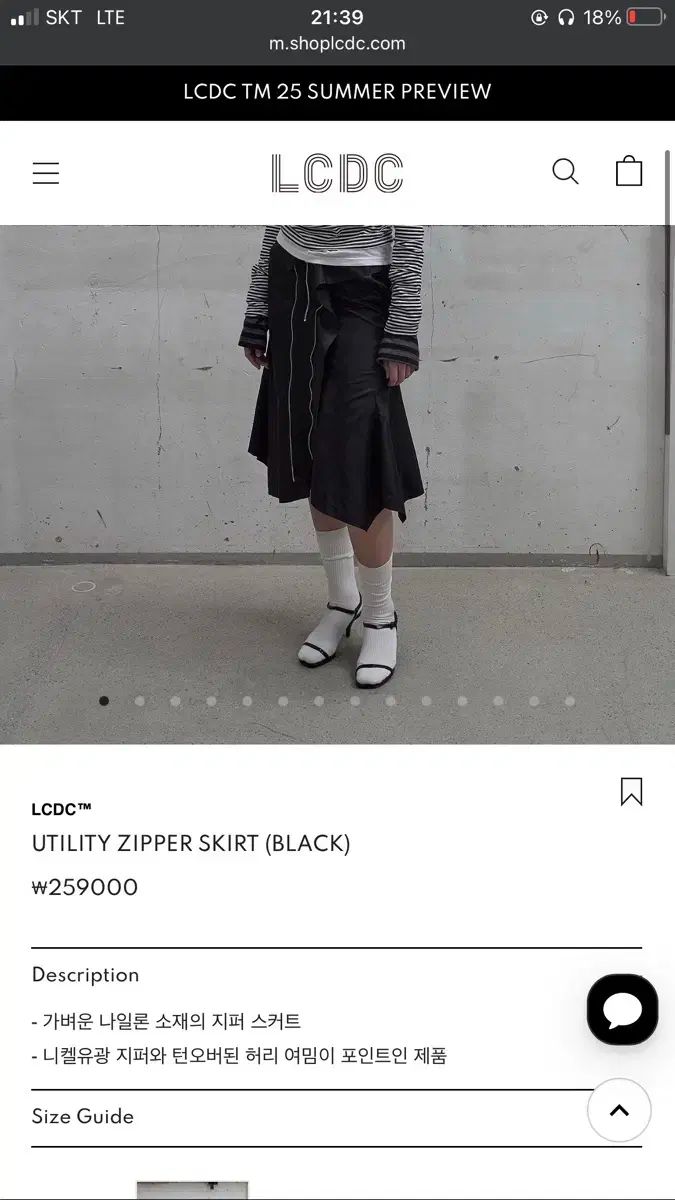
Task: Open the skirt product photo
Action: point(335,450)
